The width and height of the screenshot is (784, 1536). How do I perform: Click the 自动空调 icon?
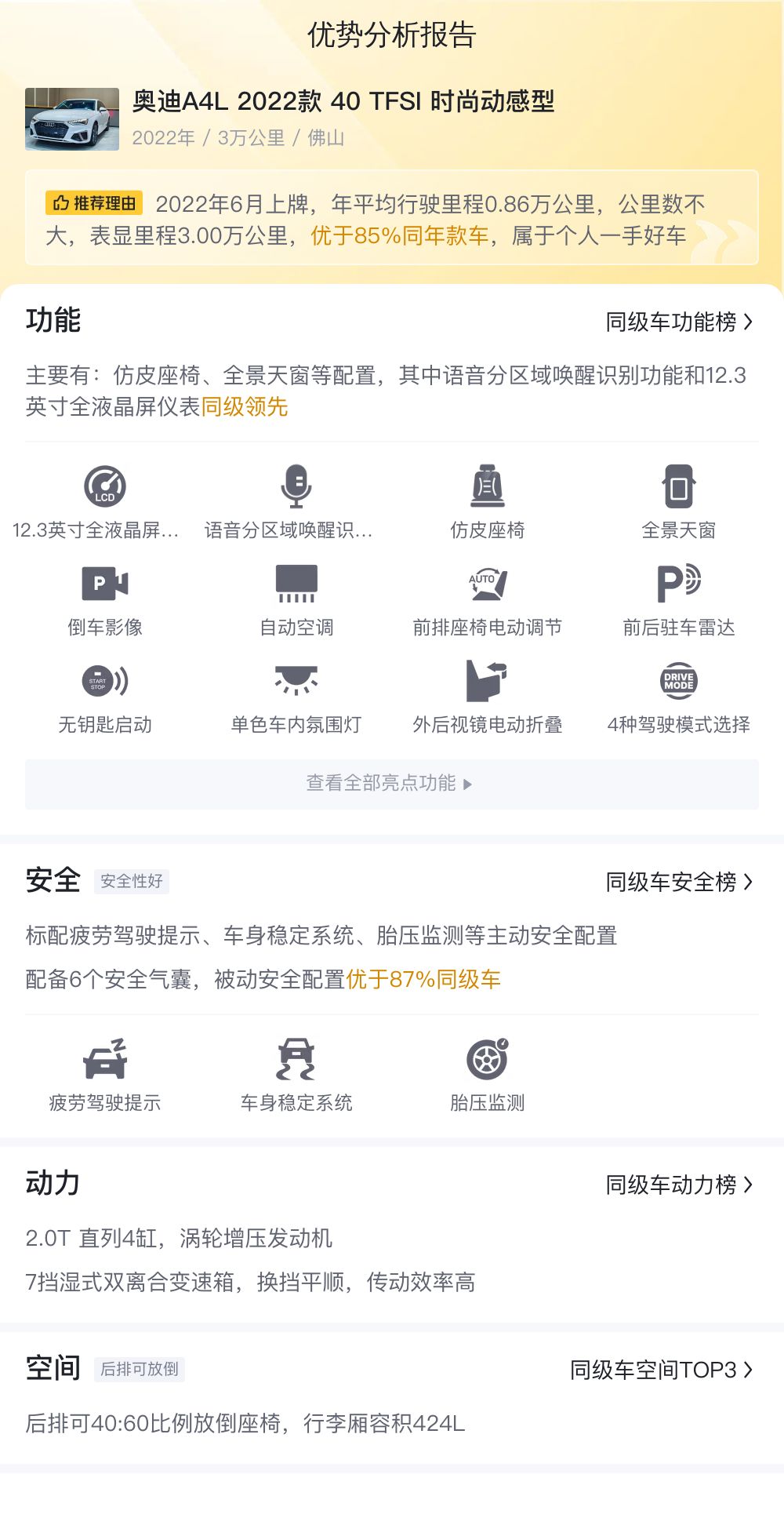pos(295,584)
